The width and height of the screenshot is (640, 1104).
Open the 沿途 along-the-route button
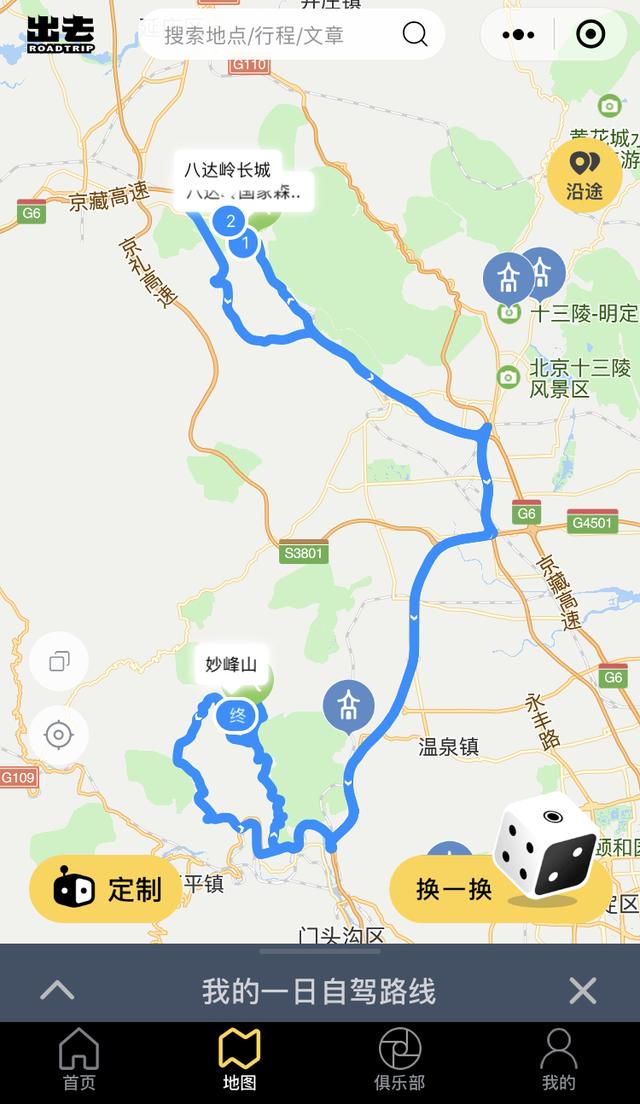(x=584, y=175)
